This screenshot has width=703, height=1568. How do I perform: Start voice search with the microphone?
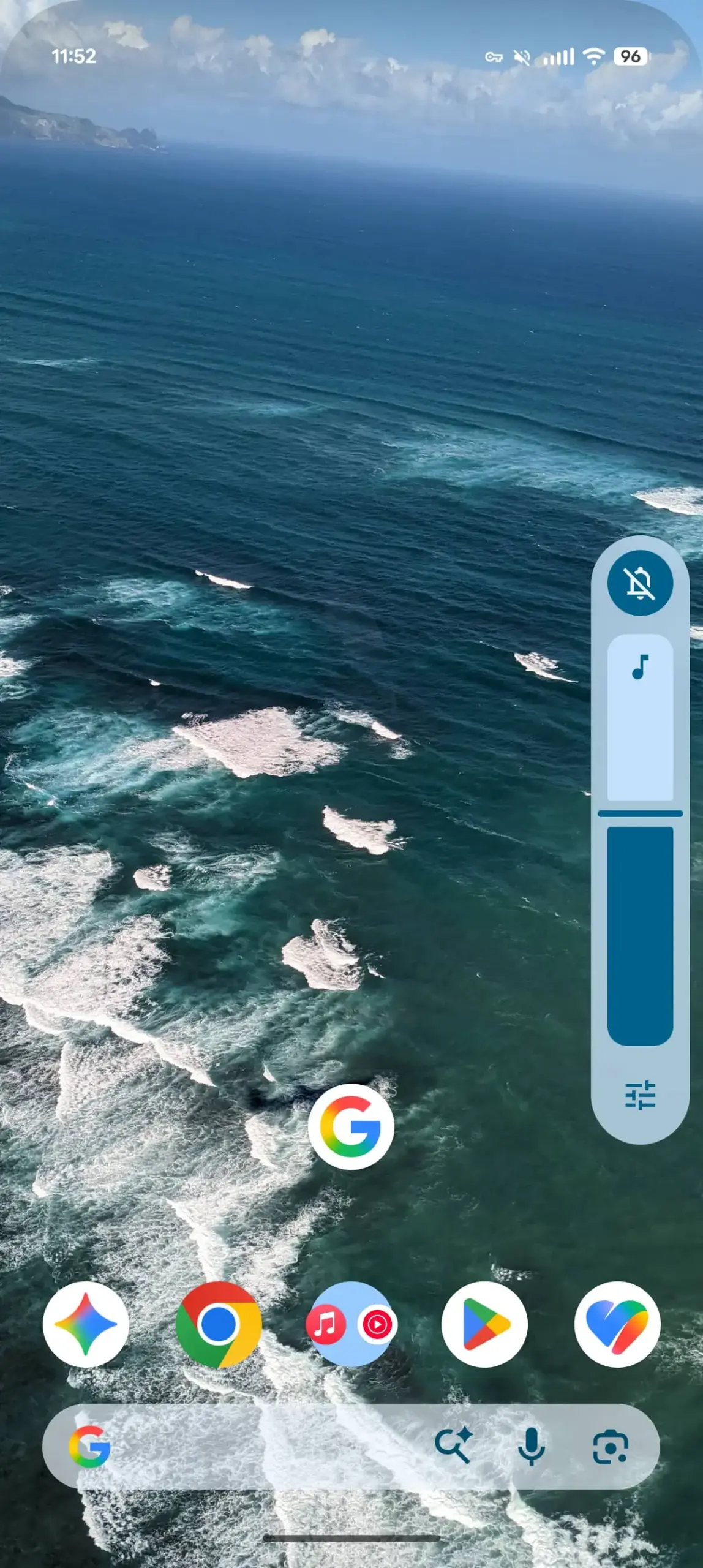531,1447
